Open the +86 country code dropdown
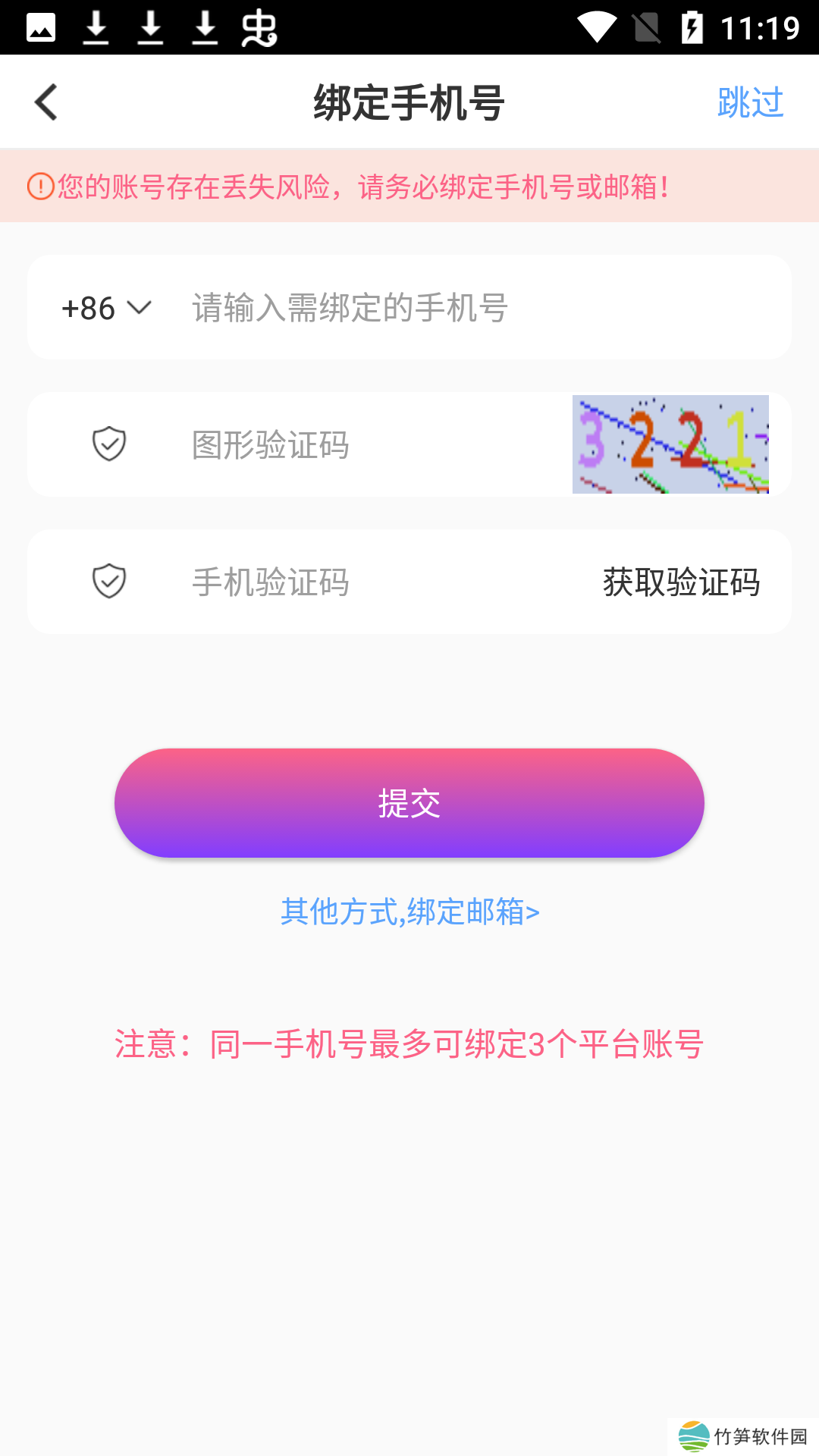 click(x=106, y=308)
